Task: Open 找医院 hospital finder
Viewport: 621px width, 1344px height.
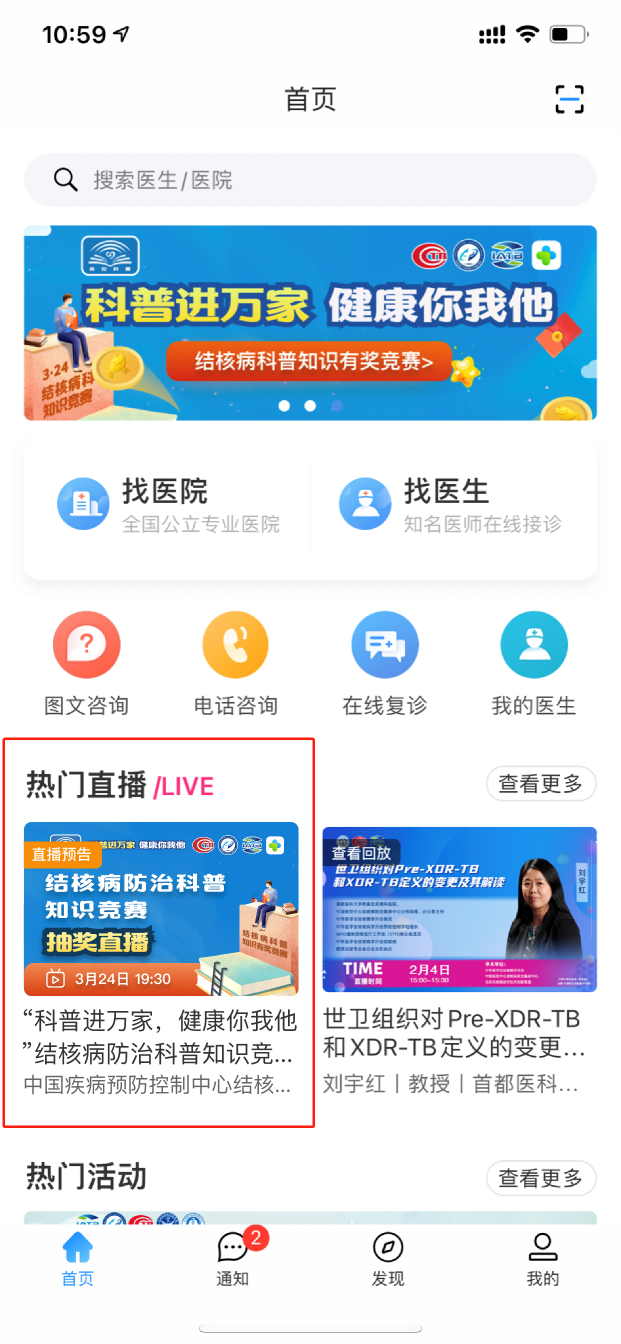Action: coord(168,506)
